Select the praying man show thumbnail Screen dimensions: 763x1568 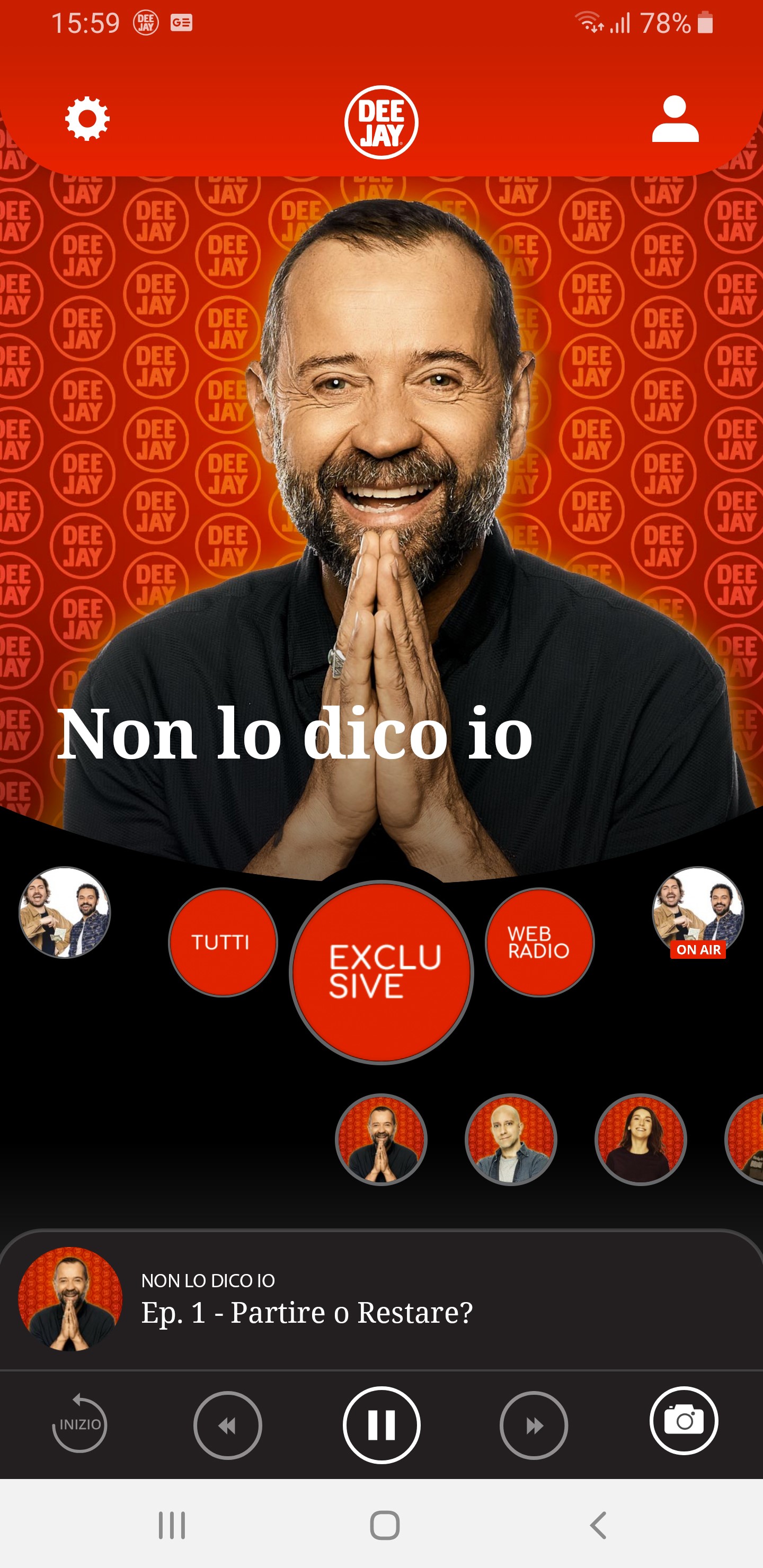coord(381,1139)
